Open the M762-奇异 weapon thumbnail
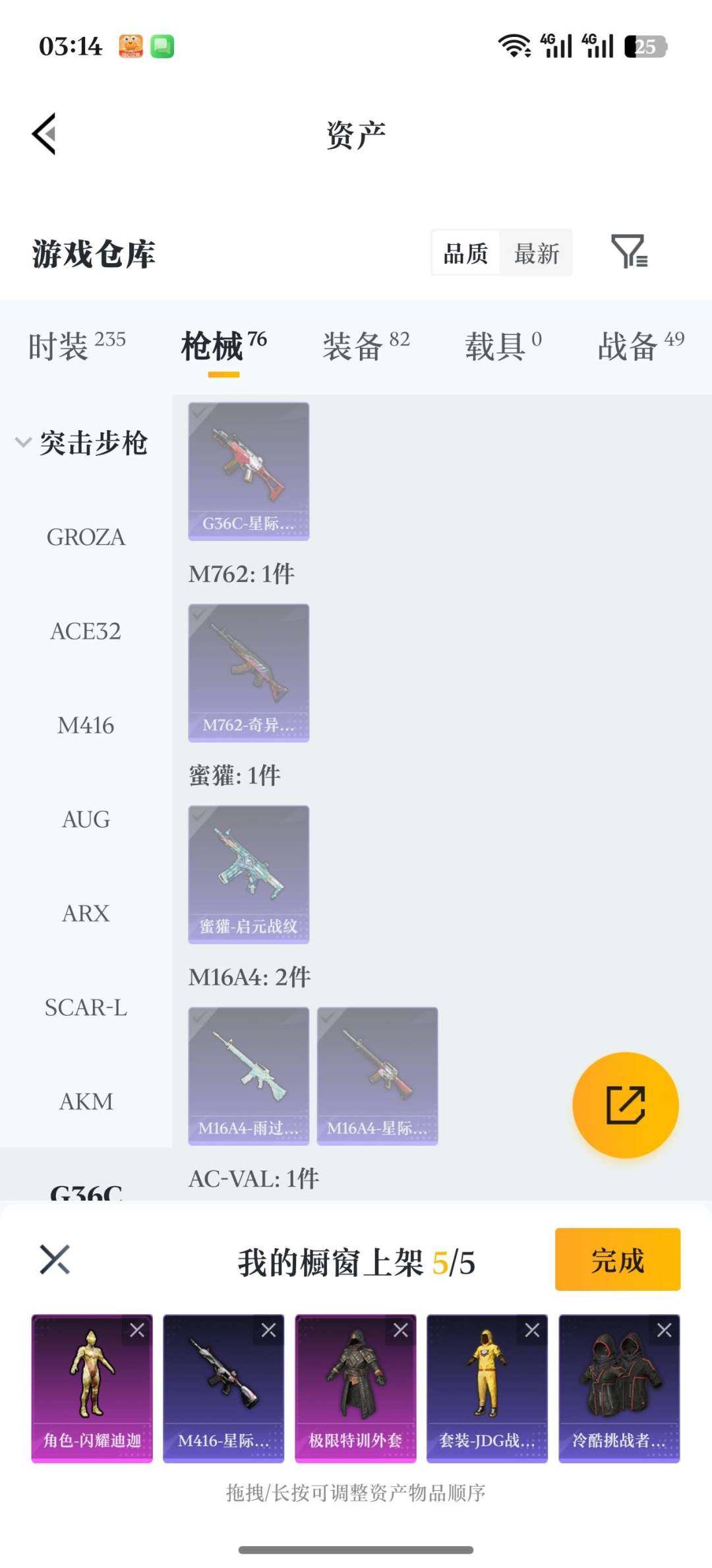The height and width of the screenshot is (1568, 712). [x=249, y=673]
